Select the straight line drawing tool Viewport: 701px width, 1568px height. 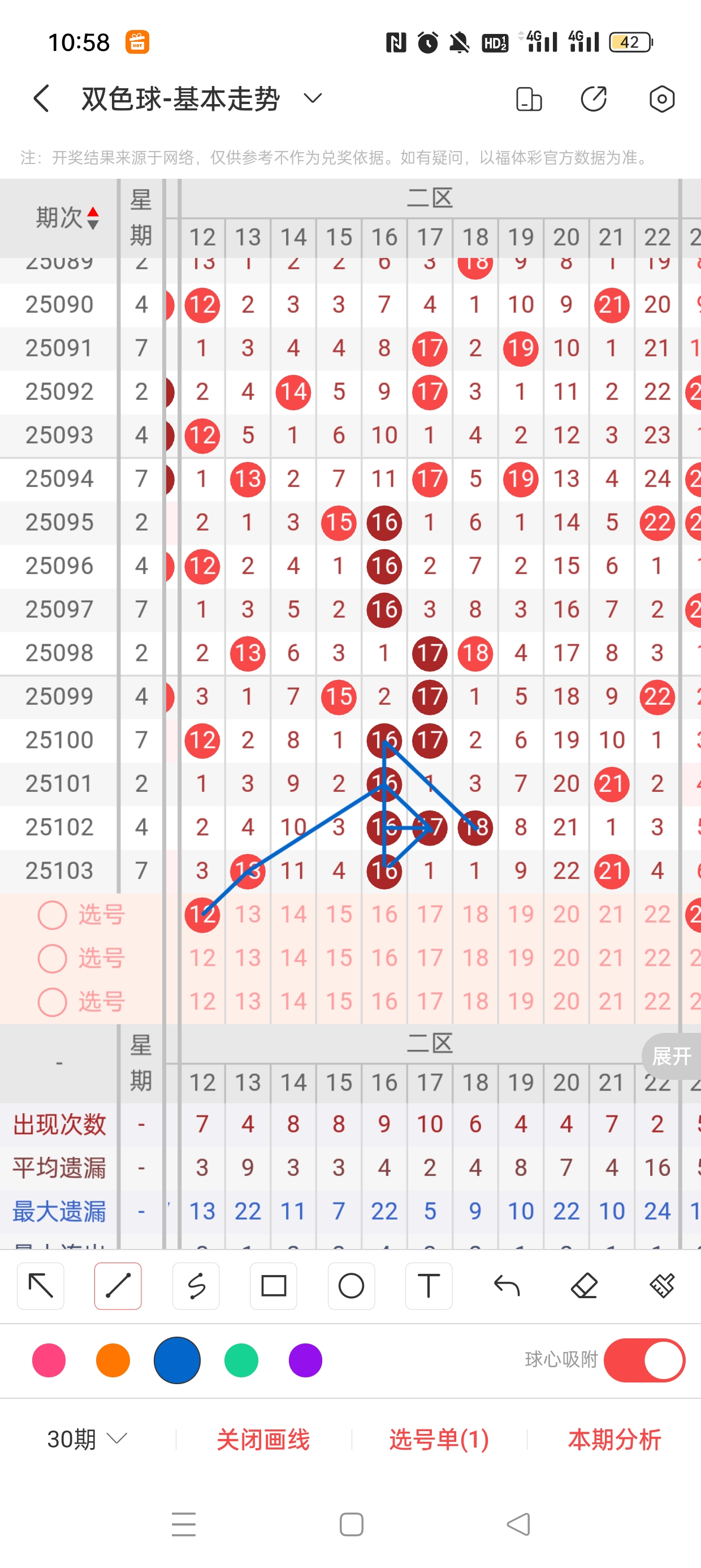tap(118, 1286)
